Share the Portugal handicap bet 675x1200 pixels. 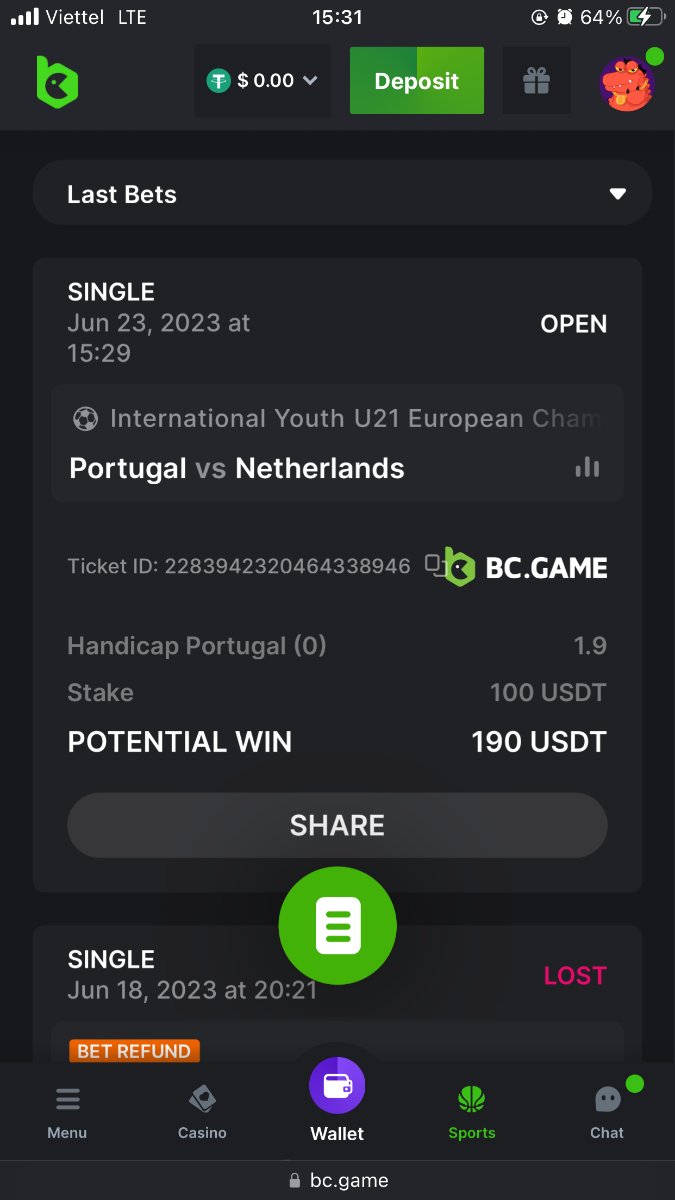[337, 825]
